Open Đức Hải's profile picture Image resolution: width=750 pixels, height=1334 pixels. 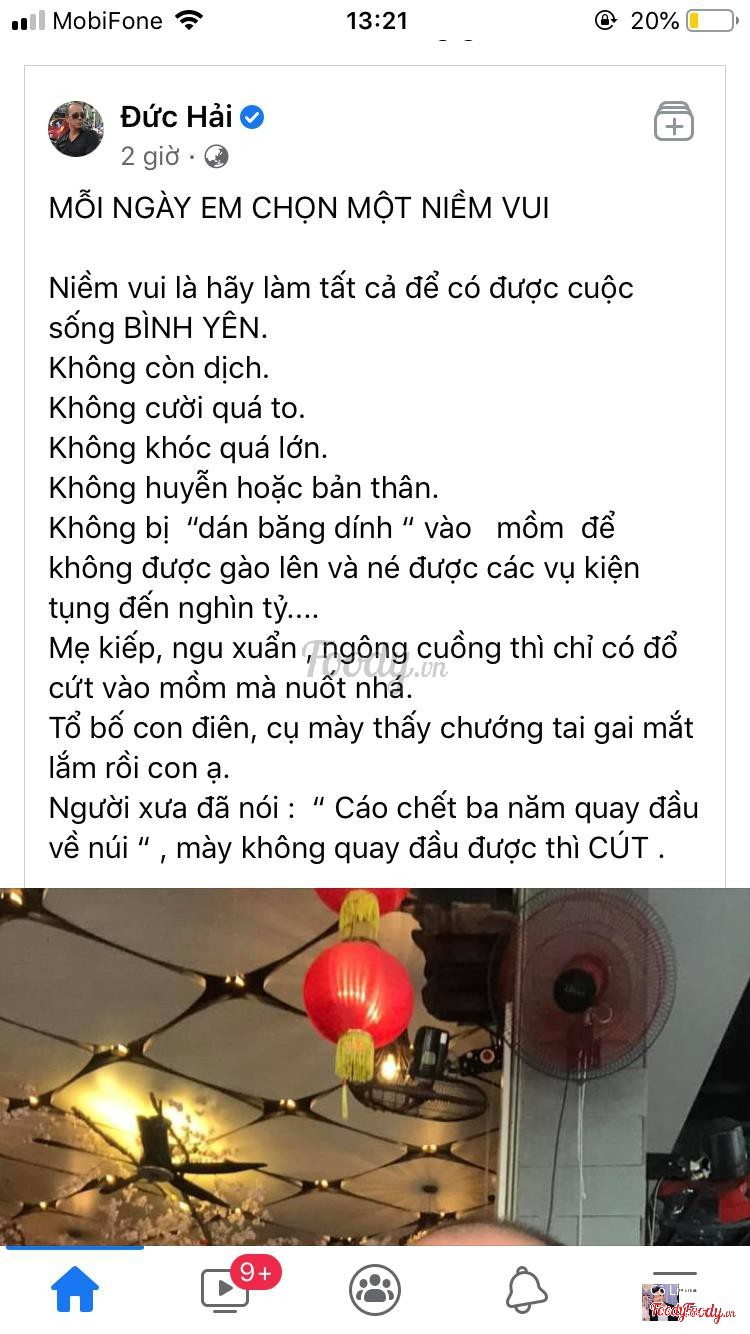(x=76, y=129)
